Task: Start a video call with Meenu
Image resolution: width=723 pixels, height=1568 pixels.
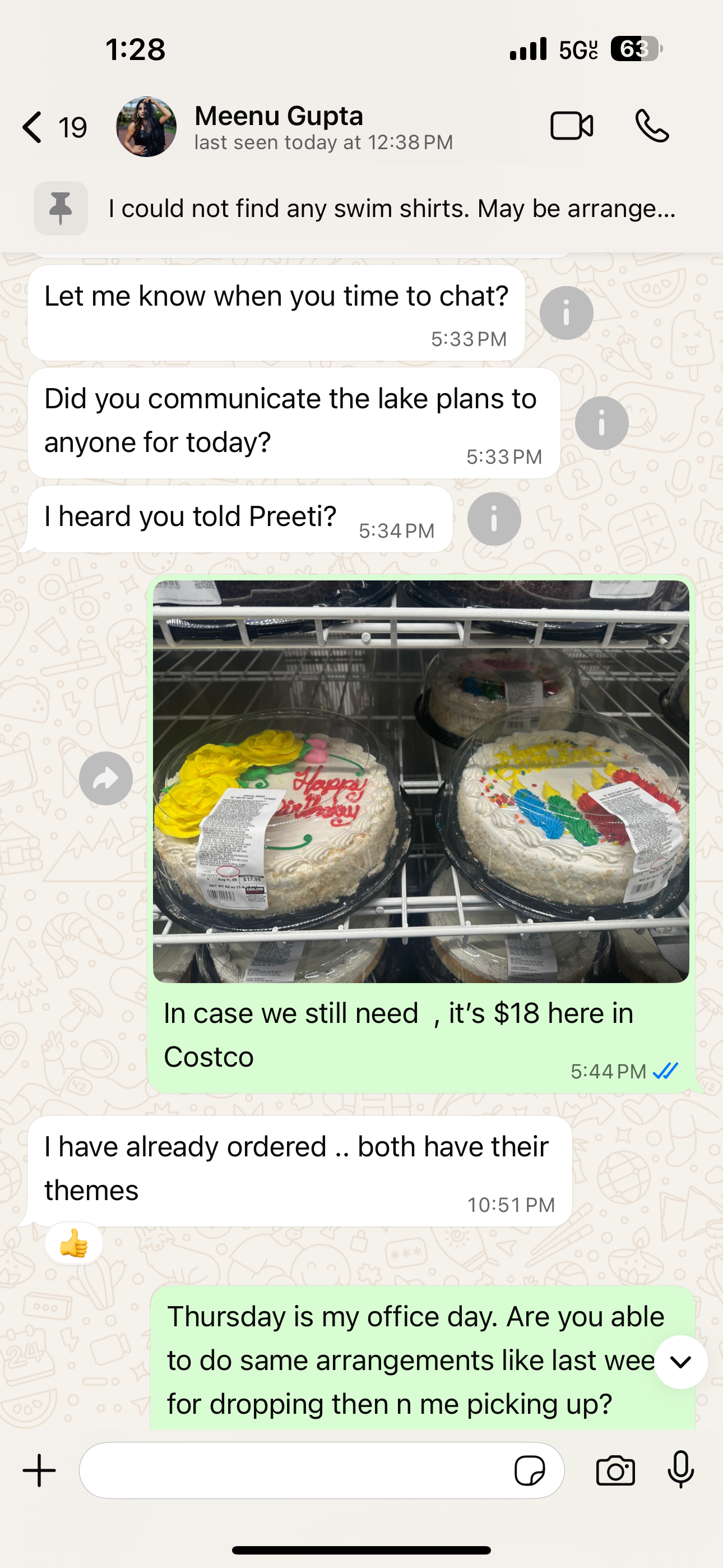Action: click(x=571, y=127)
